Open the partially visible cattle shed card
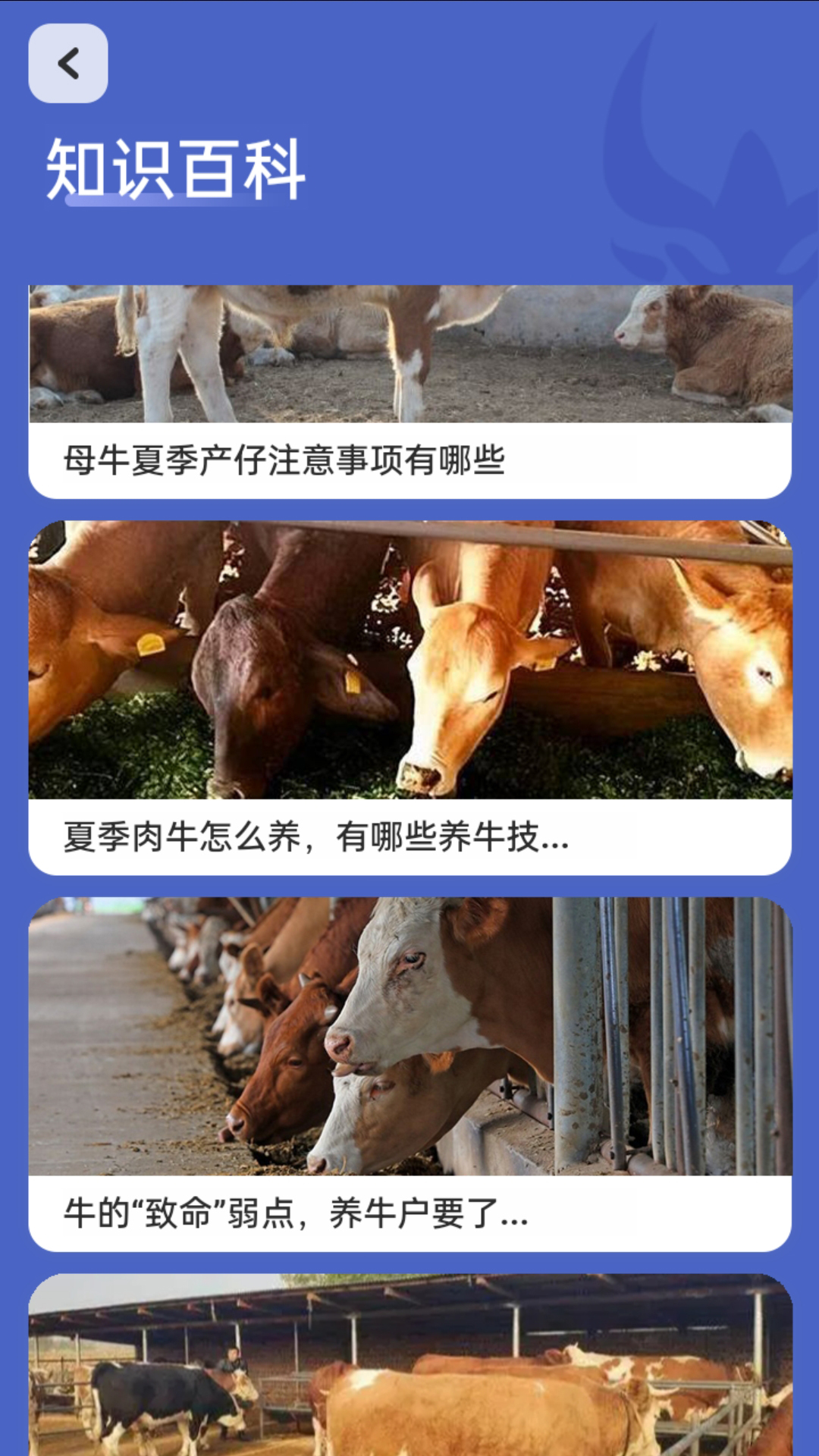 point(410,1365)
